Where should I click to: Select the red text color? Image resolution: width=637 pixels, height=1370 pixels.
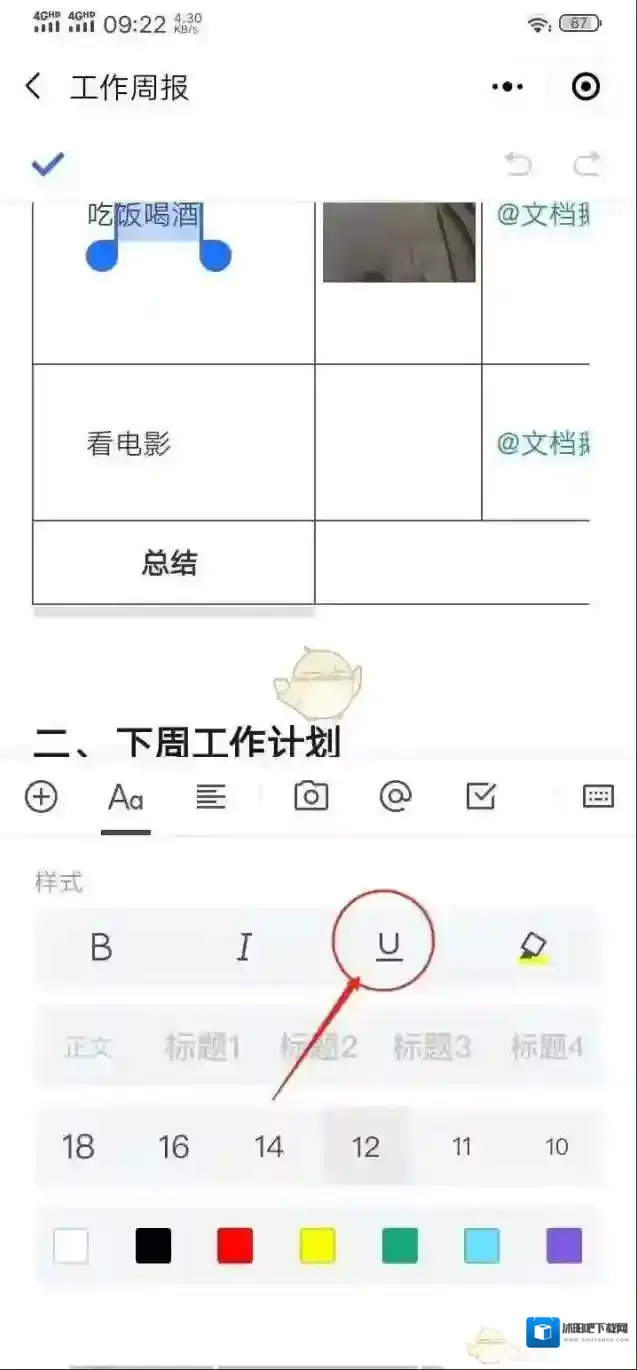click(x=235, y=1246)
